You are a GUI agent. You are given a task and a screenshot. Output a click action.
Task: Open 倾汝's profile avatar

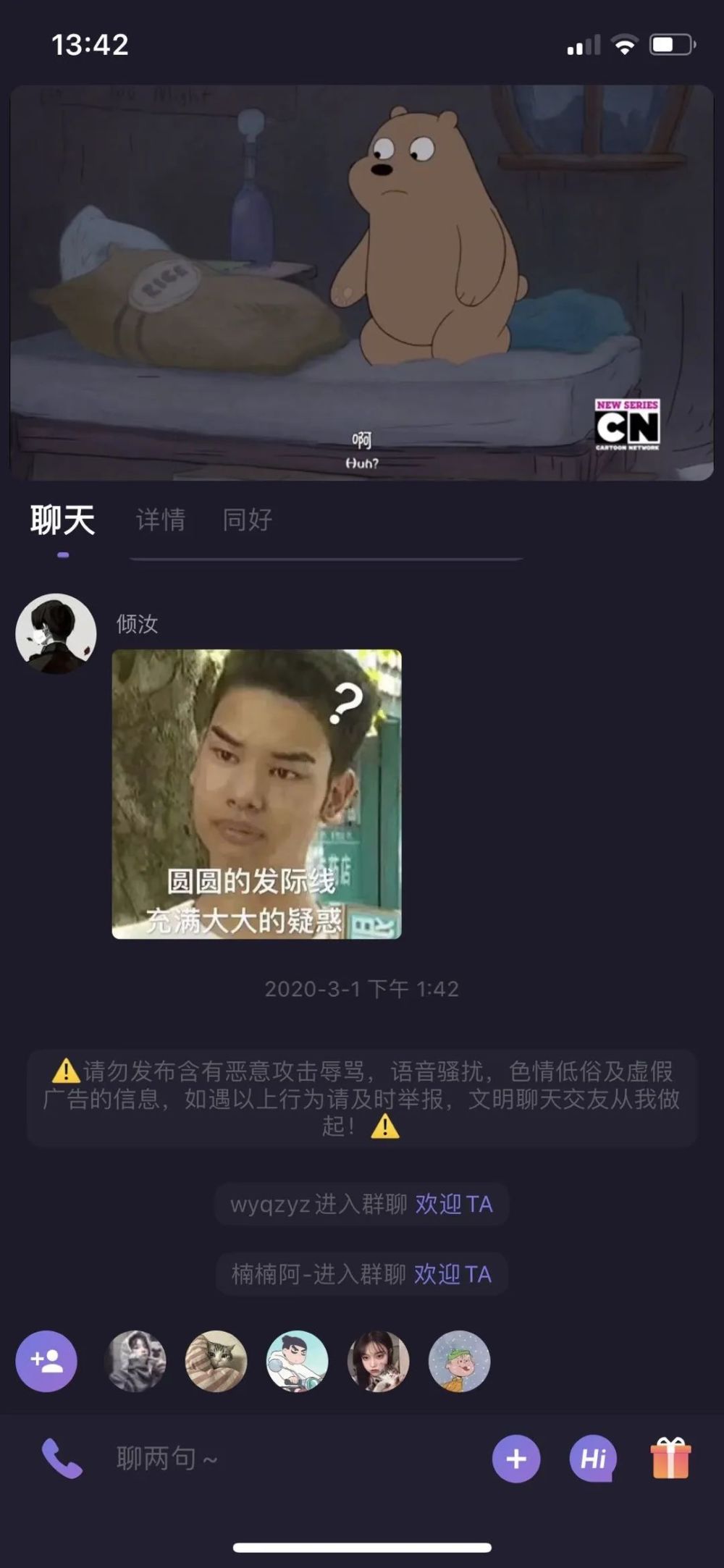[x=56, y=633]
